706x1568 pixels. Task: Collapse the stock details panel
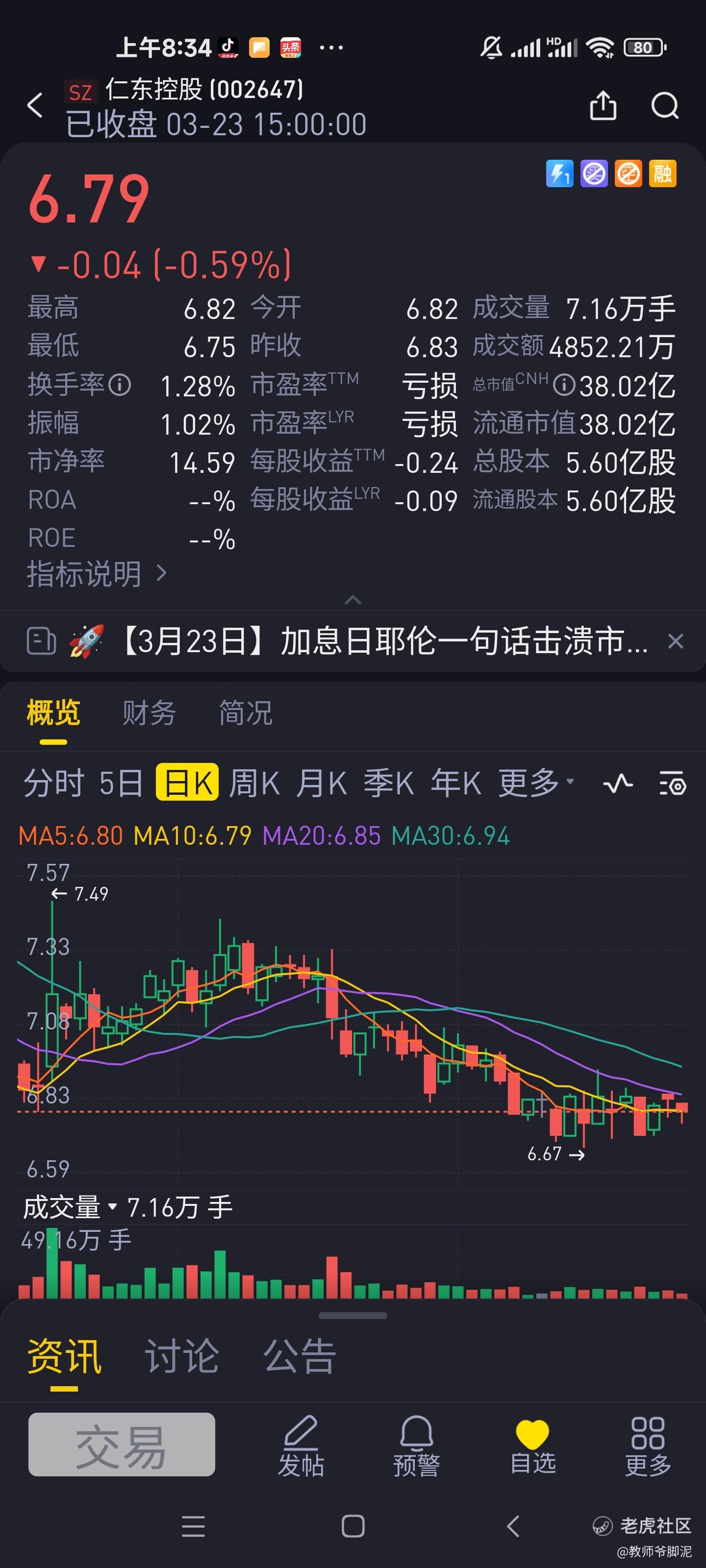click(353, 600)
